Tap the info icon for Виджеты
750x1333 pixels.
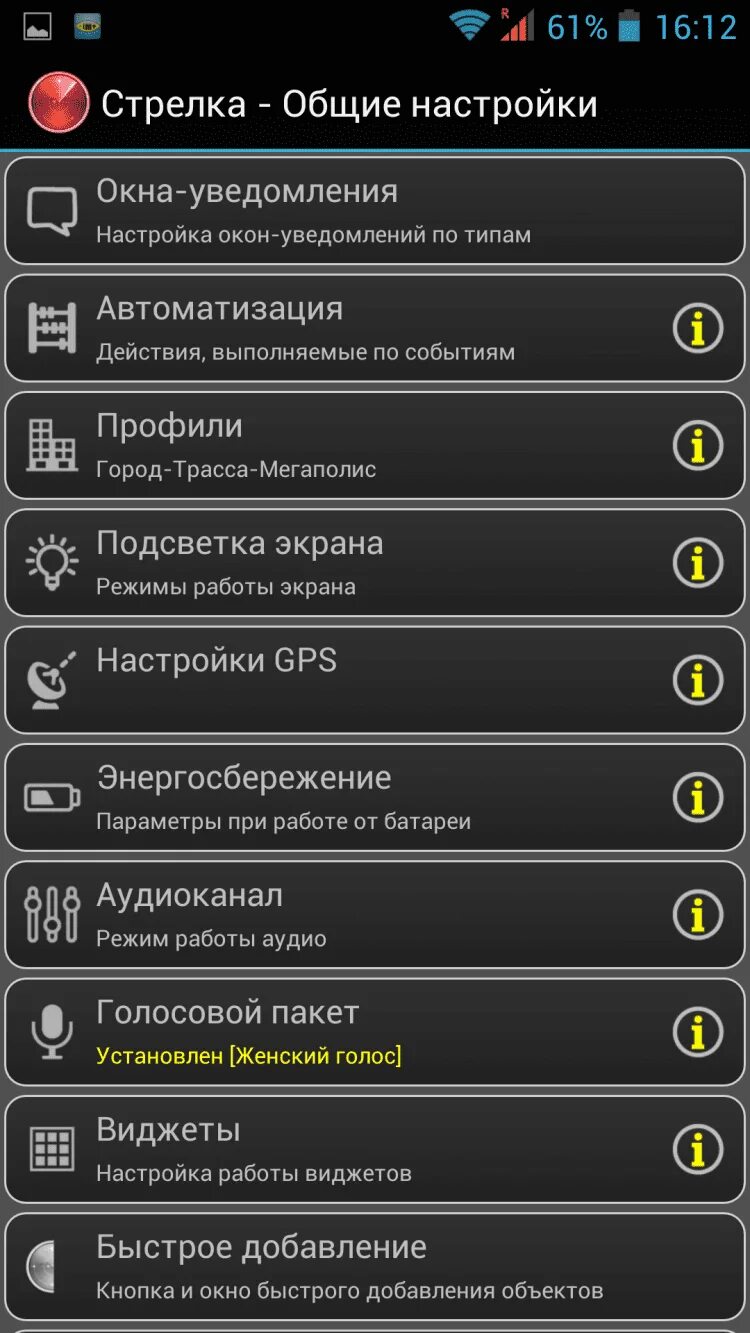tap(697, 1150)
